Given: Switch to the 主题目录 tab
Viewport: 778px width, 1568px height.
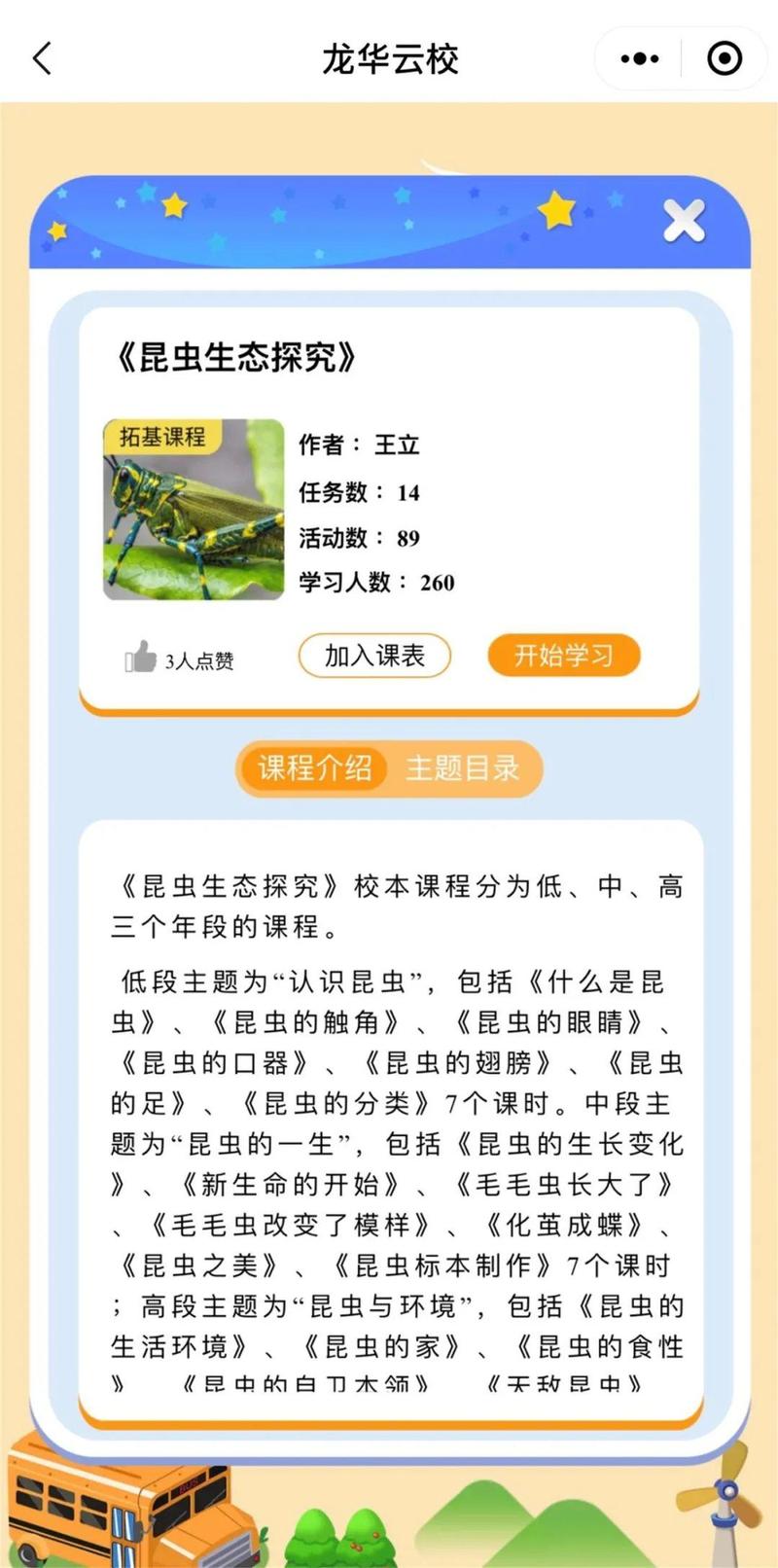Looking at the screenshot, I should coord(463,768).
